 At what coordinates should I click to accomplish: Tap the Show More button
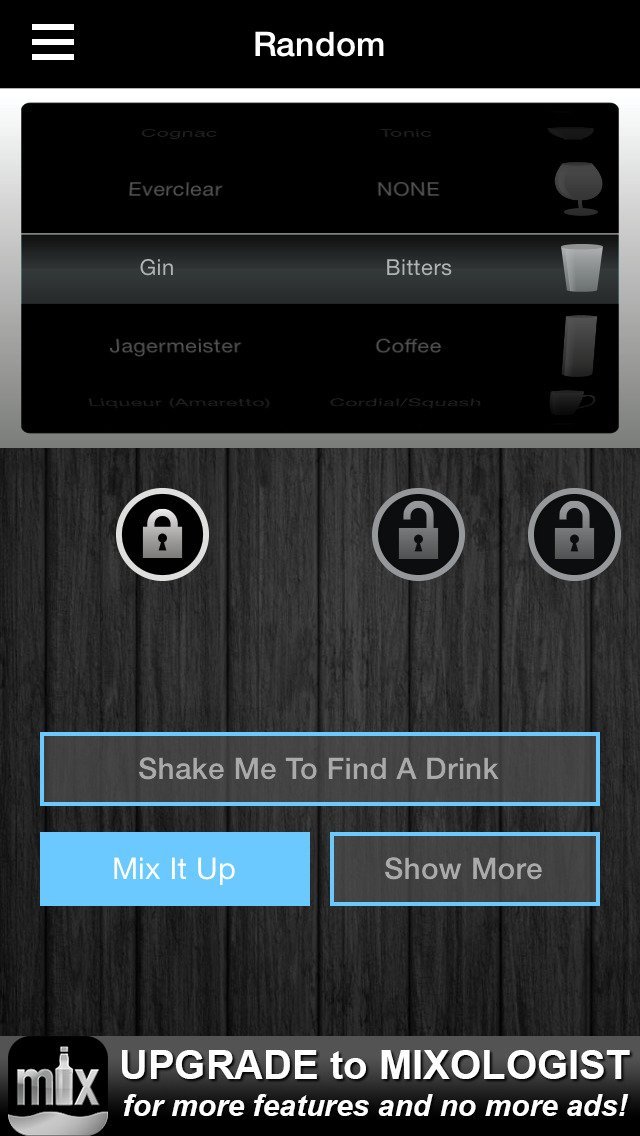tap(464, 869)
